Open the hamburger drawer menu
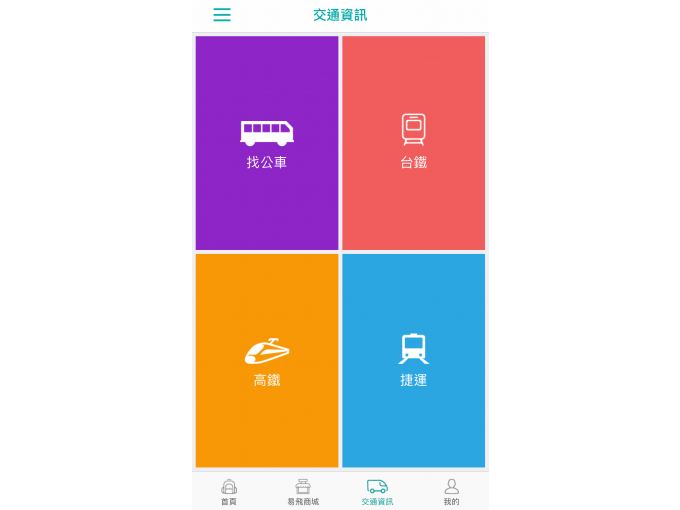 click(x=222, y=15)
